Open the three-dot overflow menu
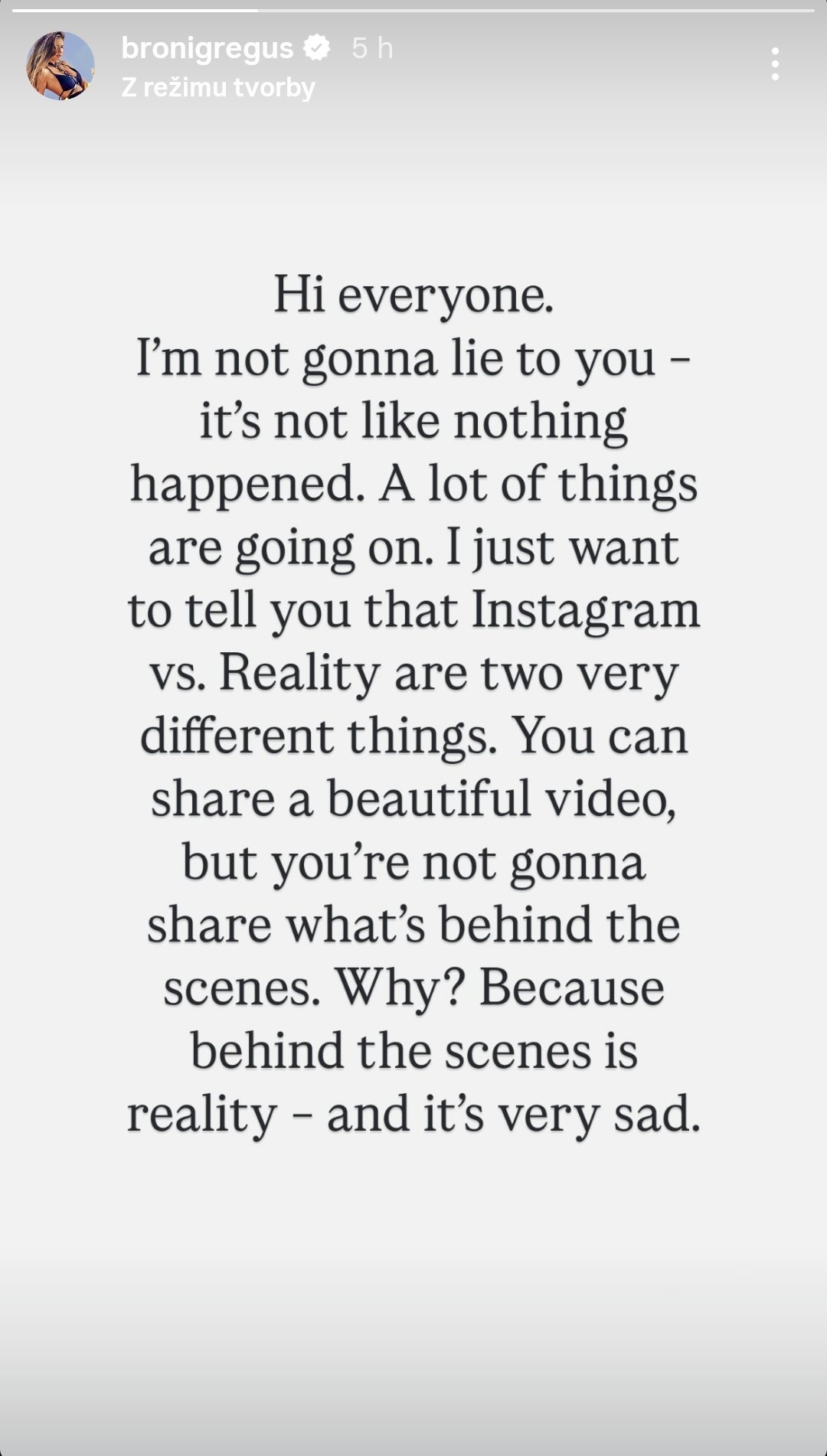This screenshot has height=1456, width=827. click(775, 64)
